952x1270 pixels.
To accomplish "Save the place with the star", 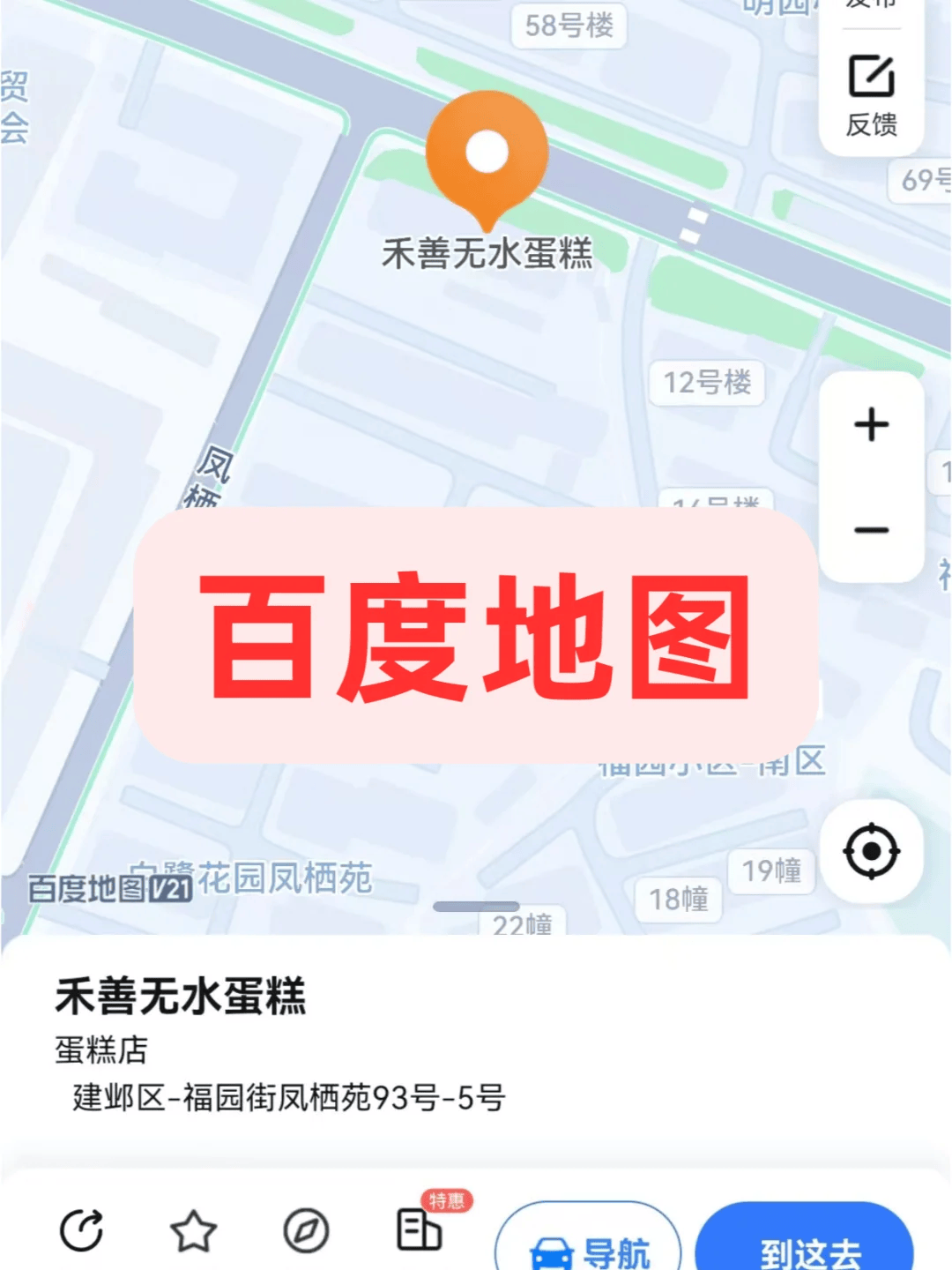I will coord(193,1231).
